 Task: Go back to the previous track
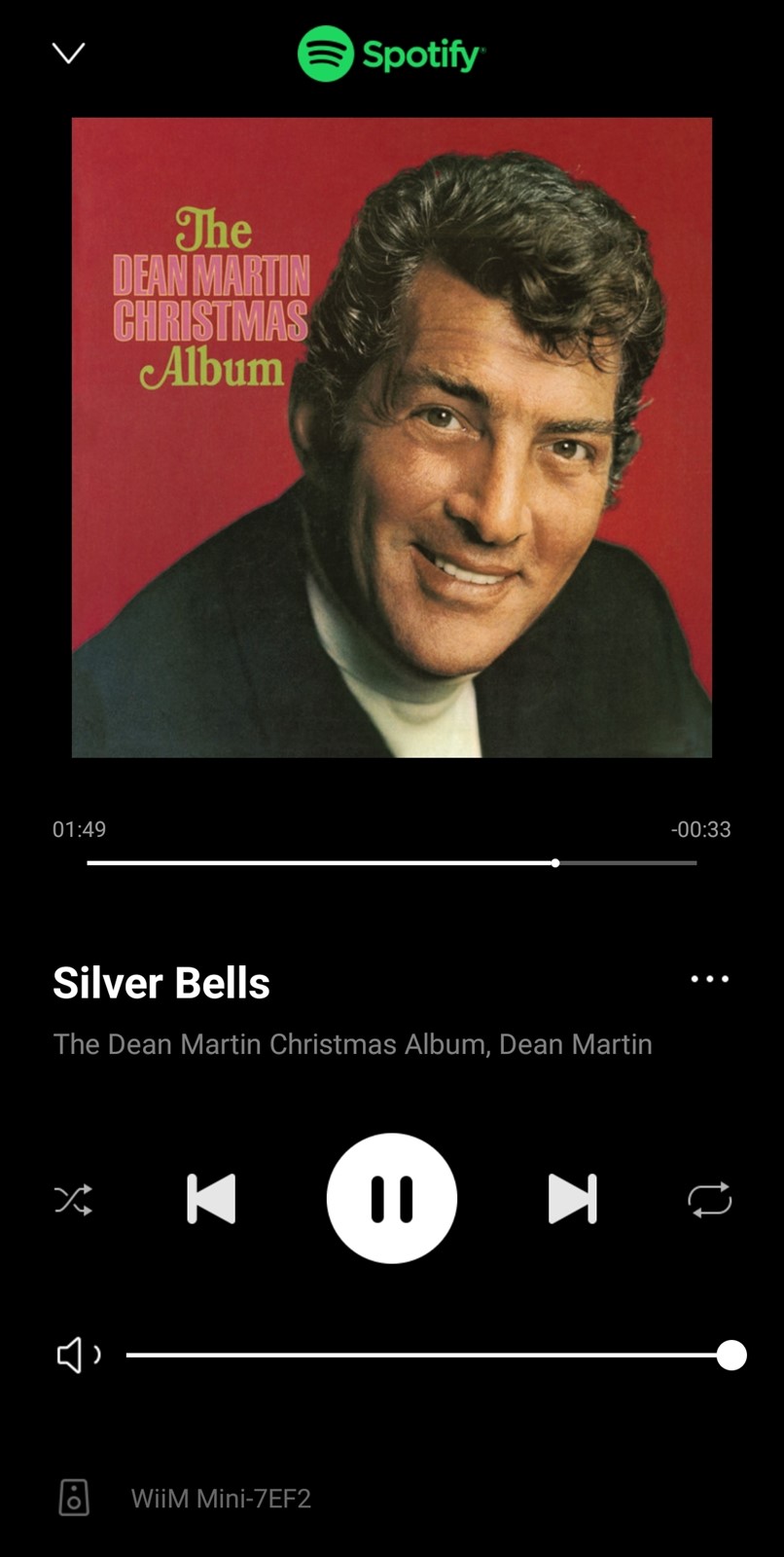coord(211,1198)
